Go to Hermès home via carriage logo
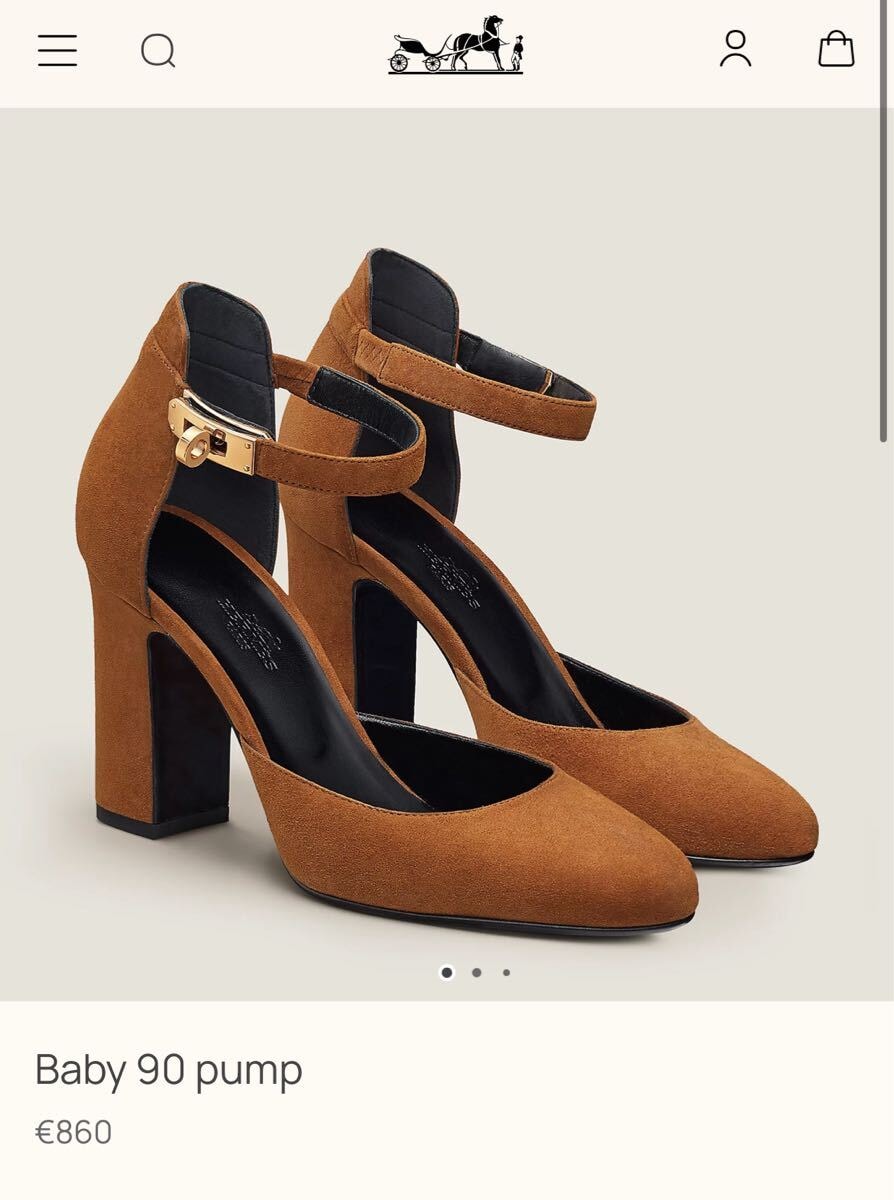Viewport: 894px width, 1200px height. point(456,46)
